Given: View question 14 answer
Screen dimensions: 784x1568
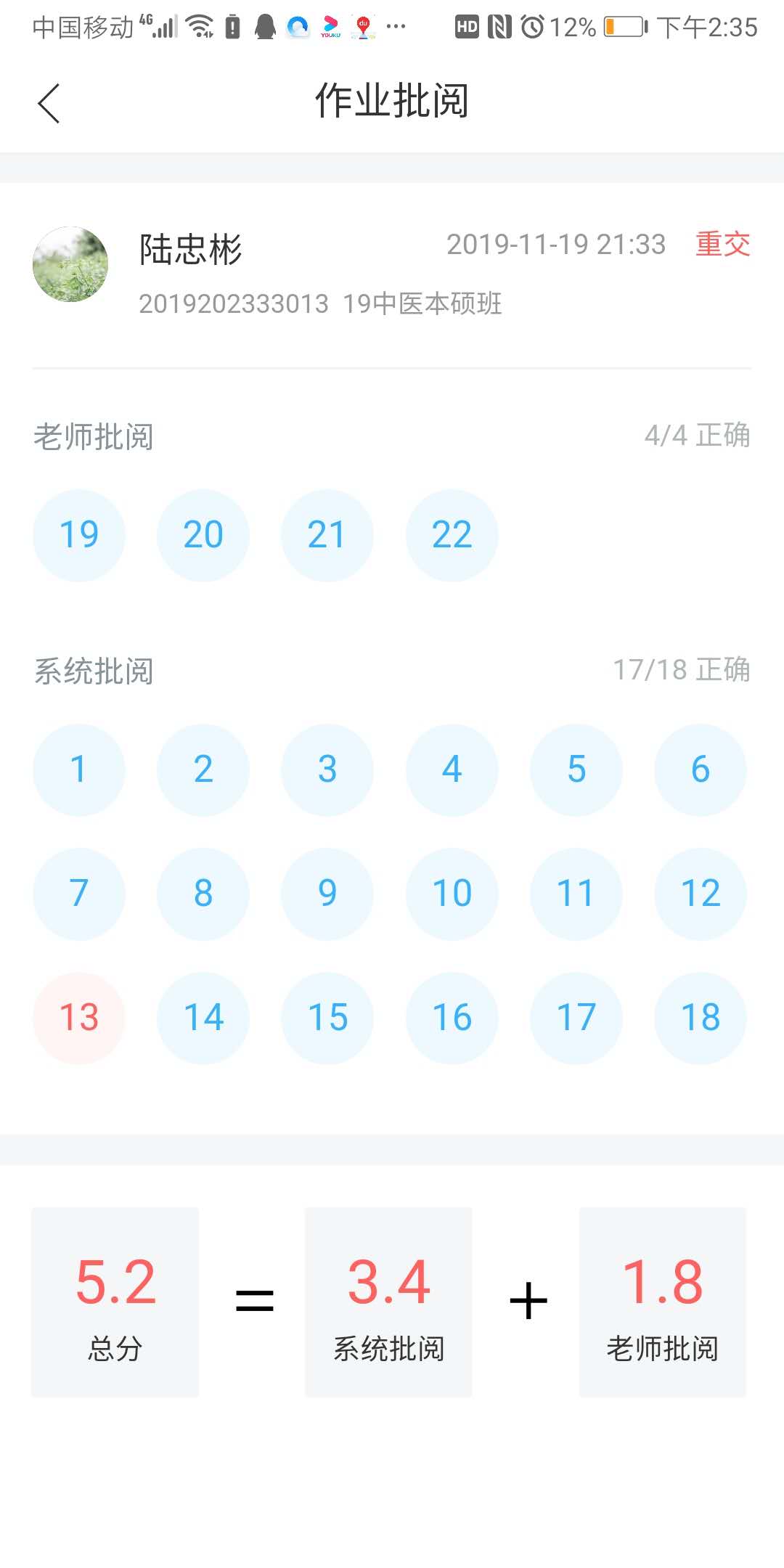Looking at the screenshot, I should [203, 1018].
